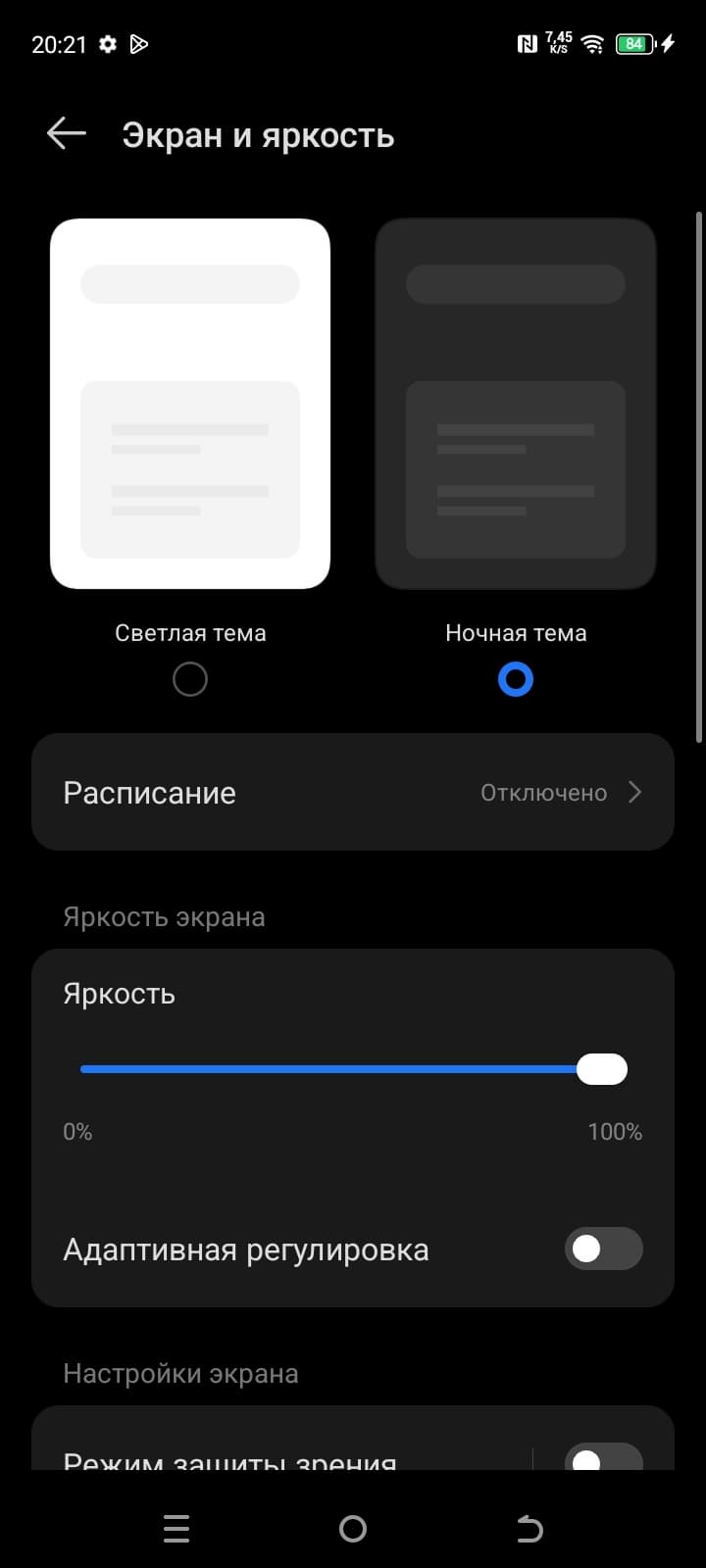The width and height of the screenshot is (706, 1568).
Task: Turn on Режим защиты зрения
Action: click(x=603, y=1458)
